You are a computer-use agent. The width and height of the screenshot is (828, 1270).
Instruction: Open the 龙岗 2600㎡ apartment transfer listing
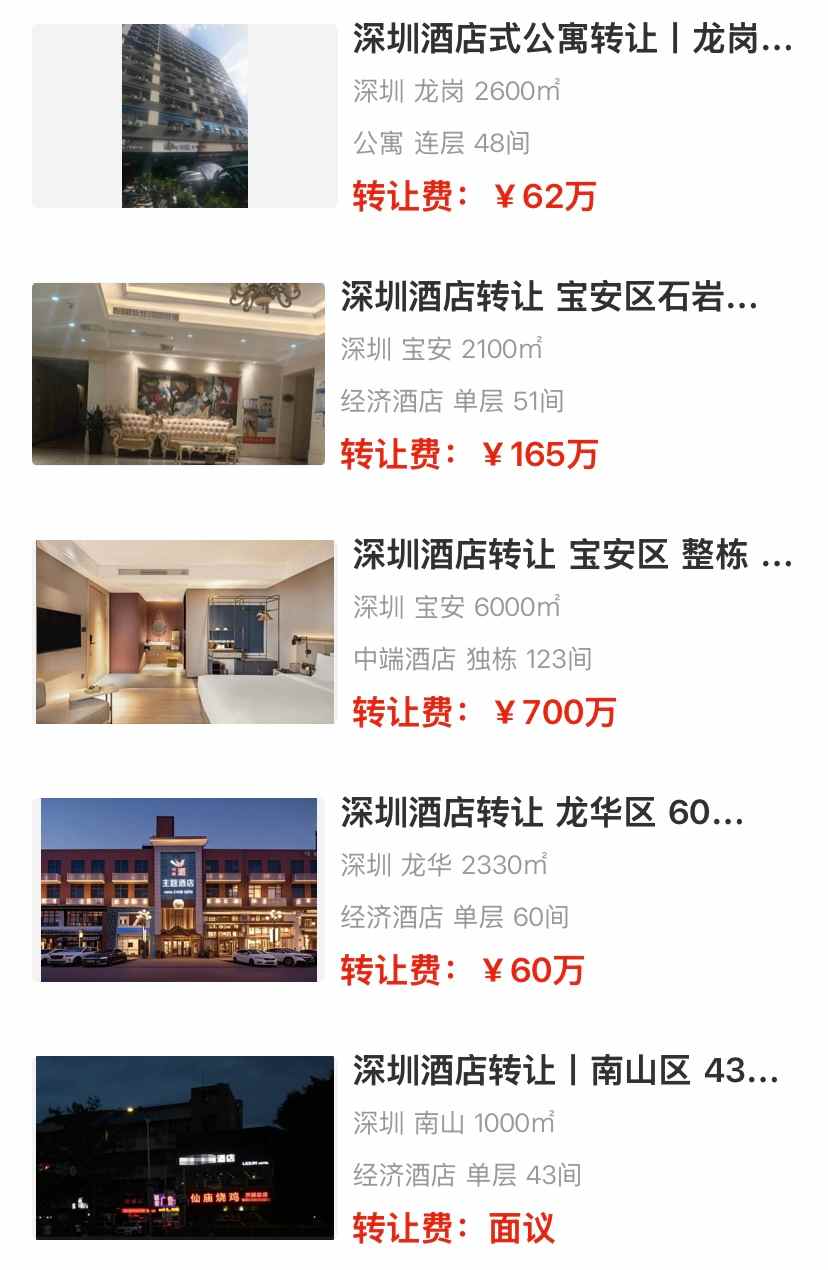point(572,41)
